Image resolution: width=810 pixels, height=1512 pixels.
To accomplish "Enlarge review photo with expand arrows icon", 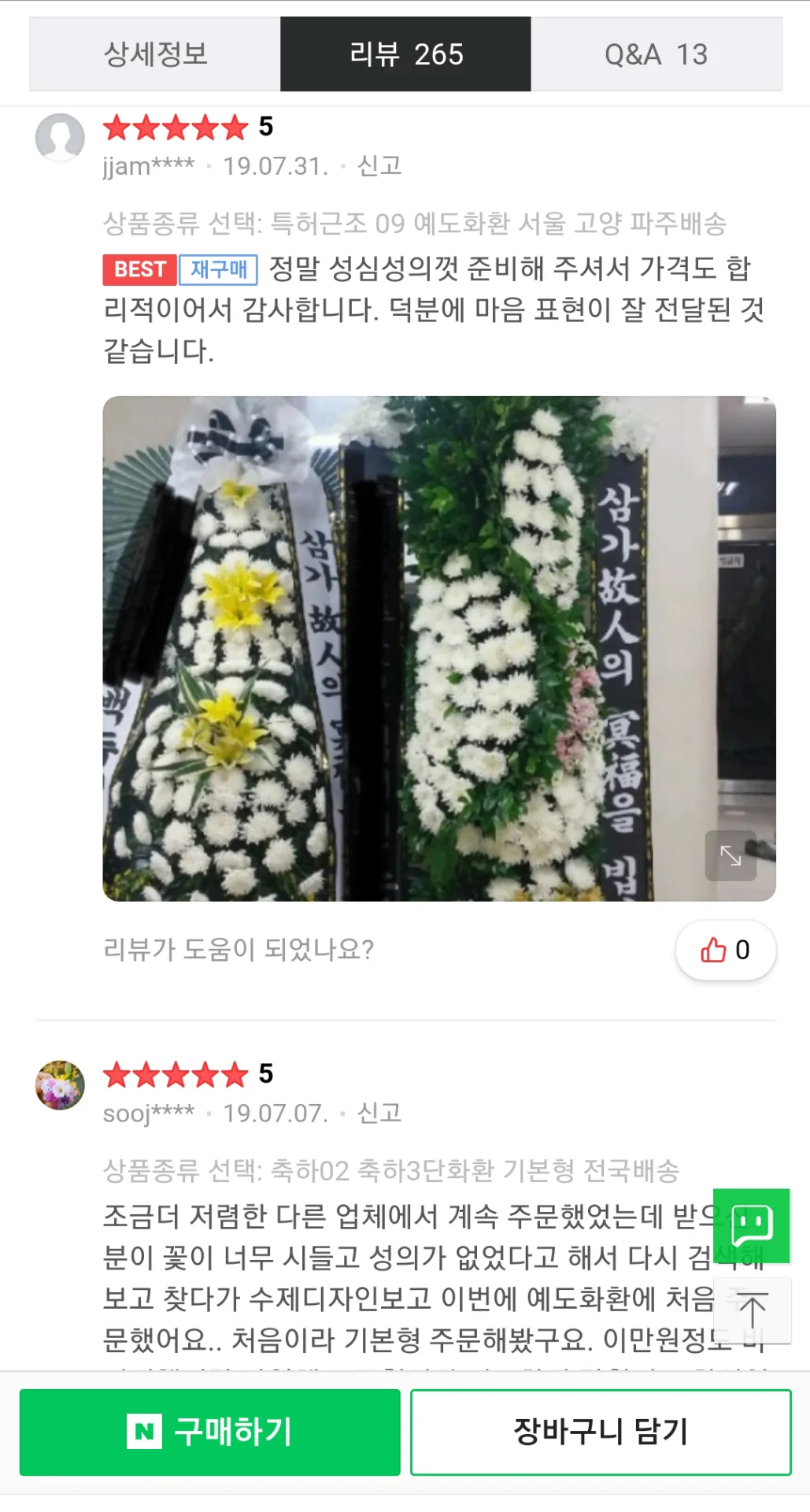I will pos(730,858).
